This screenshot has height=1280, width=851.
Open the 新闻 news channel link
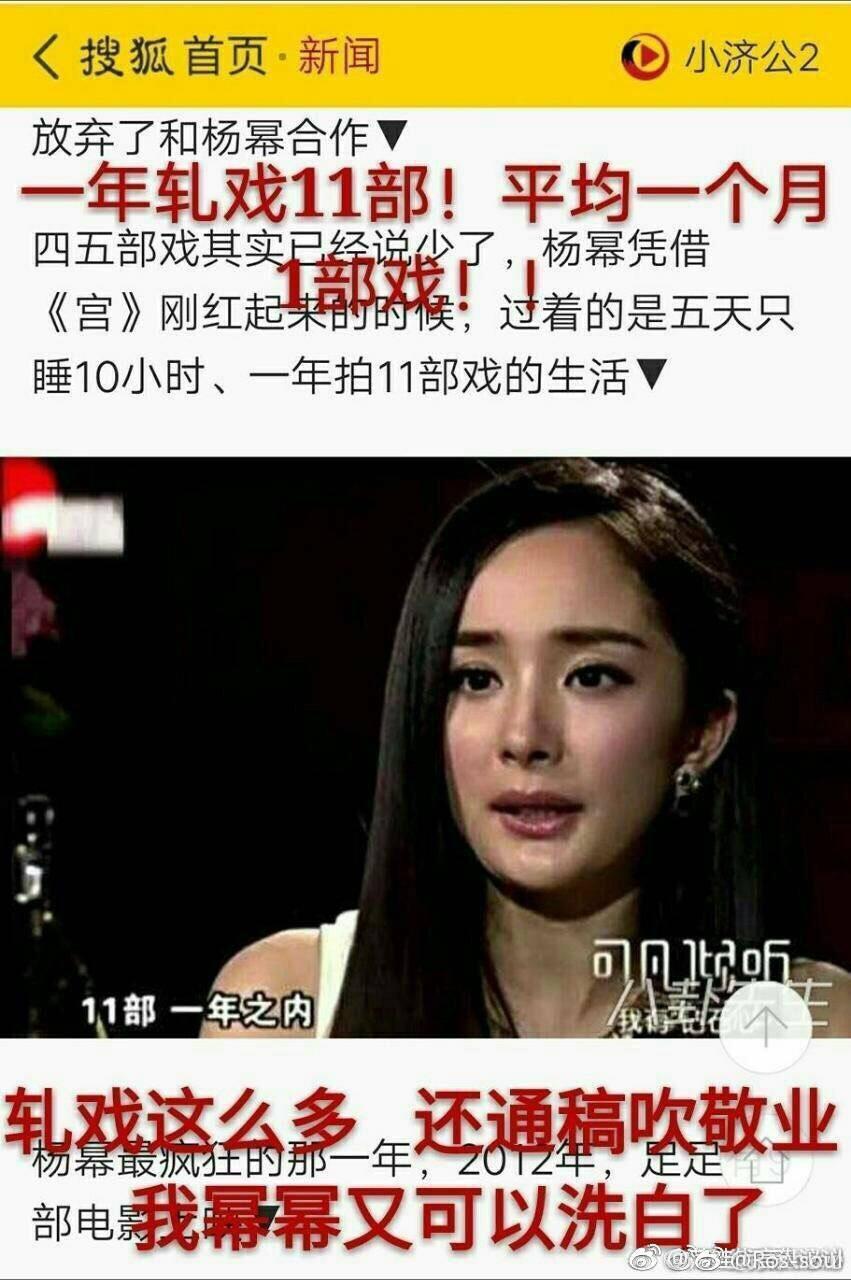(x=340, y=57)
